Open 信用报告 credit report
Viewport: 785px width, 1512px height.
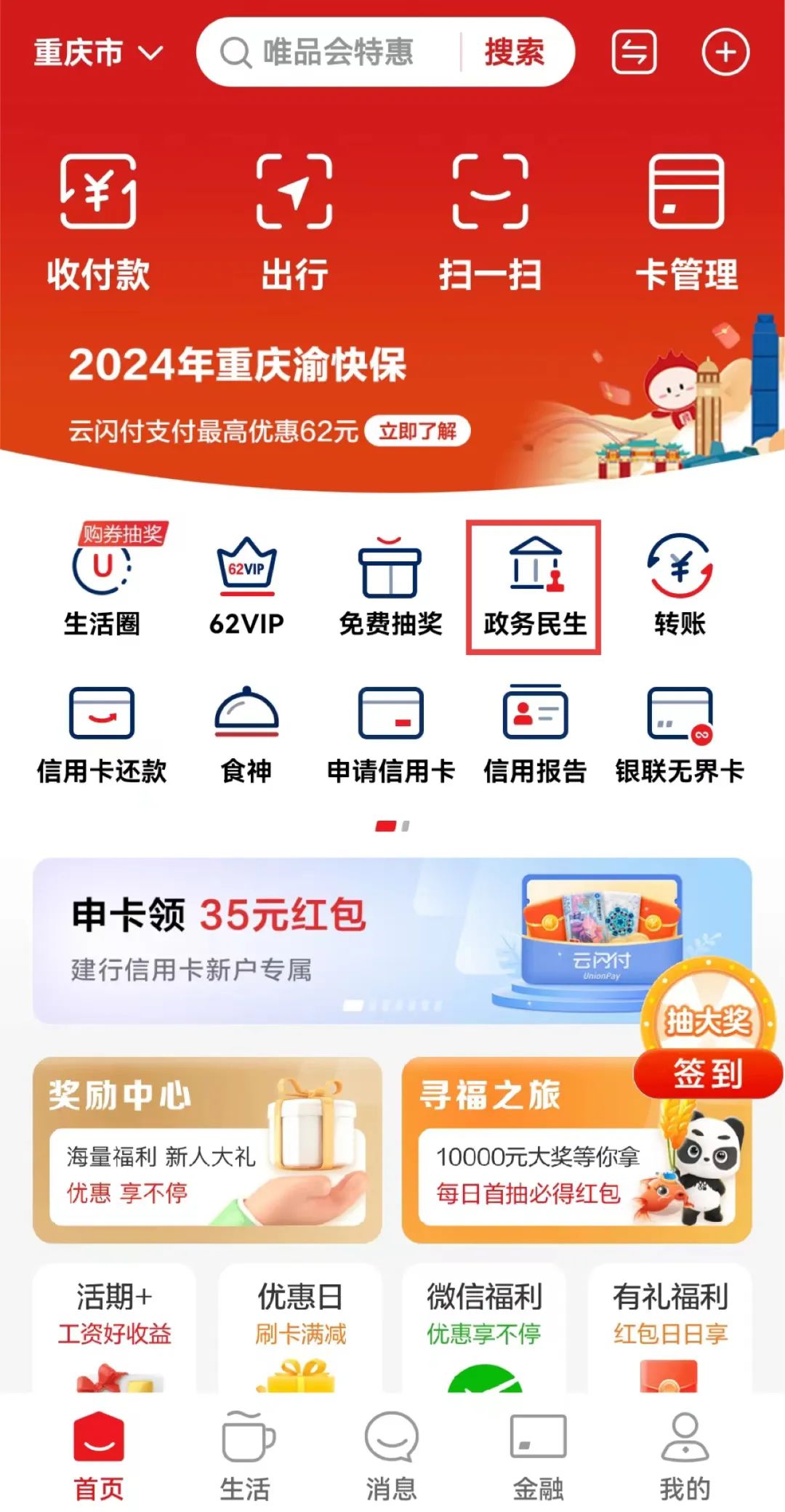point(535,735)
